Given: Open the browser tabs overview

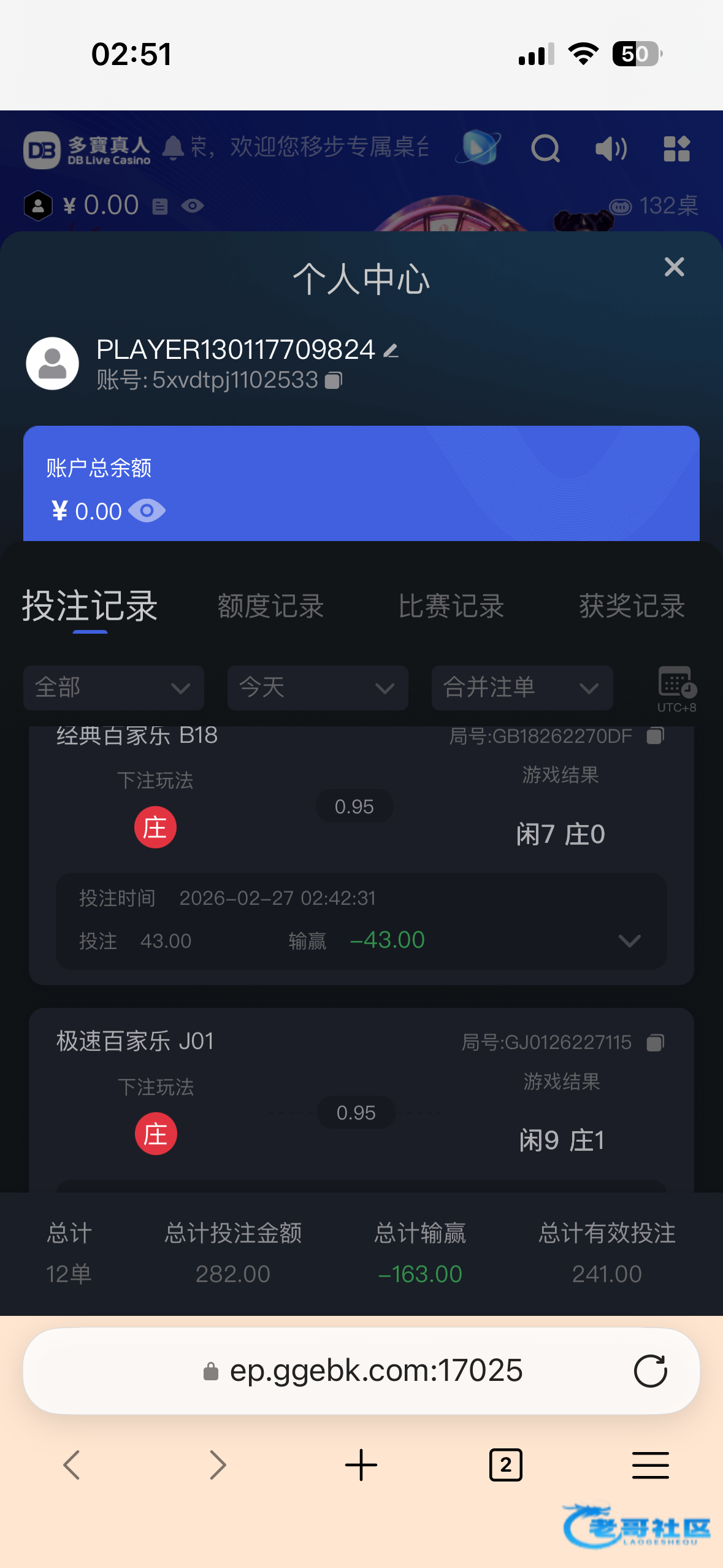Looking at the screenshot, I should point(505,1465).
